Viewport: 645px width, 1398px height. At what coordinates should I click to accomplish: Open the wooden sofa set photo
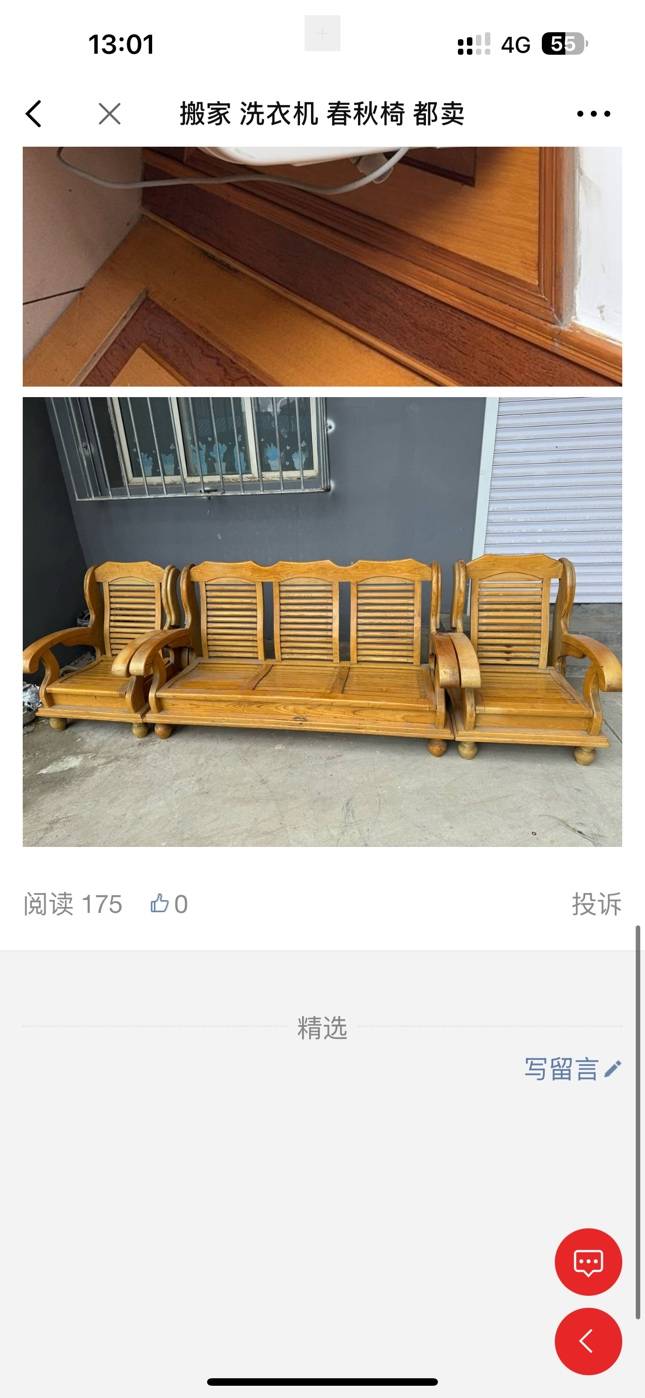pyautogui.click(x=322, y=622)
